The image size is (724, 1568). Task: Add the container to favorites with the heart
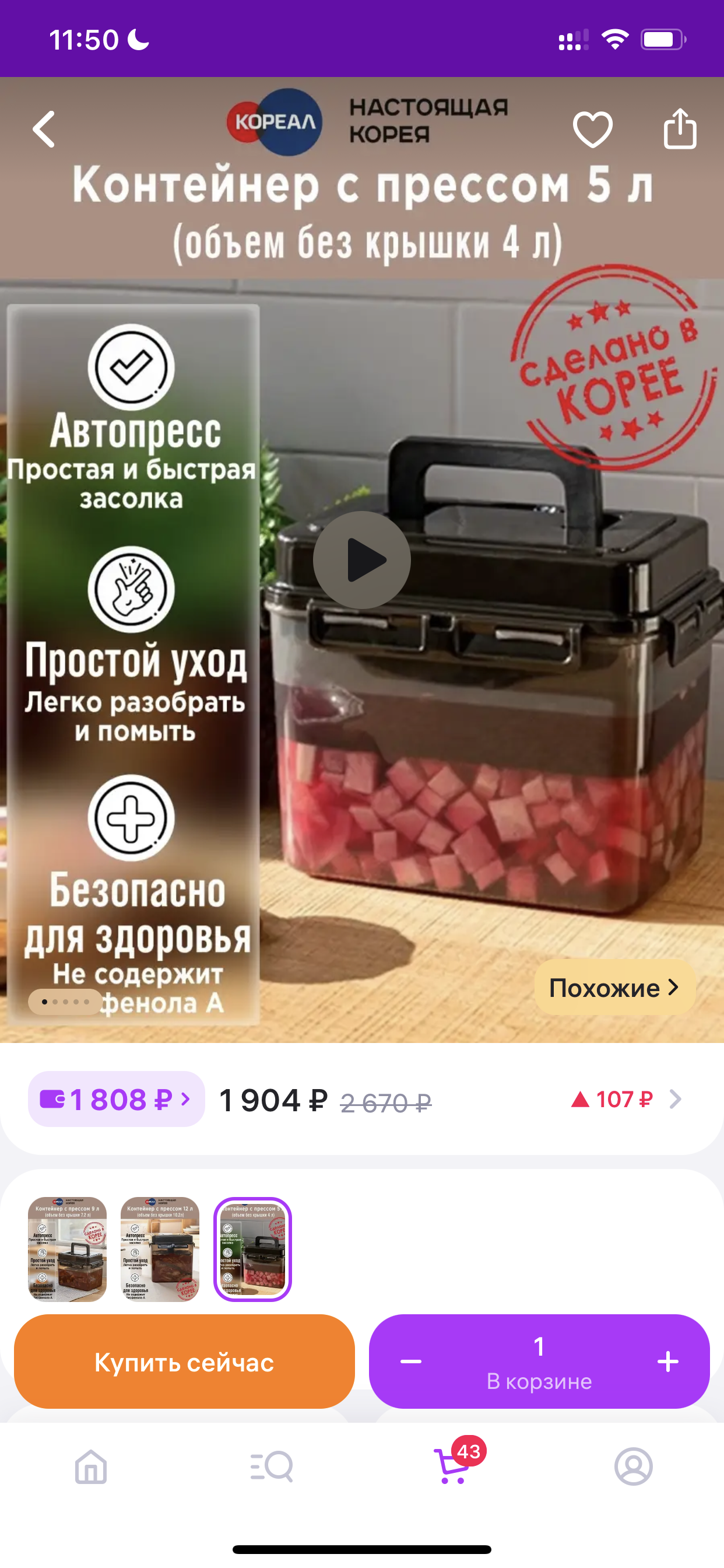593,129
